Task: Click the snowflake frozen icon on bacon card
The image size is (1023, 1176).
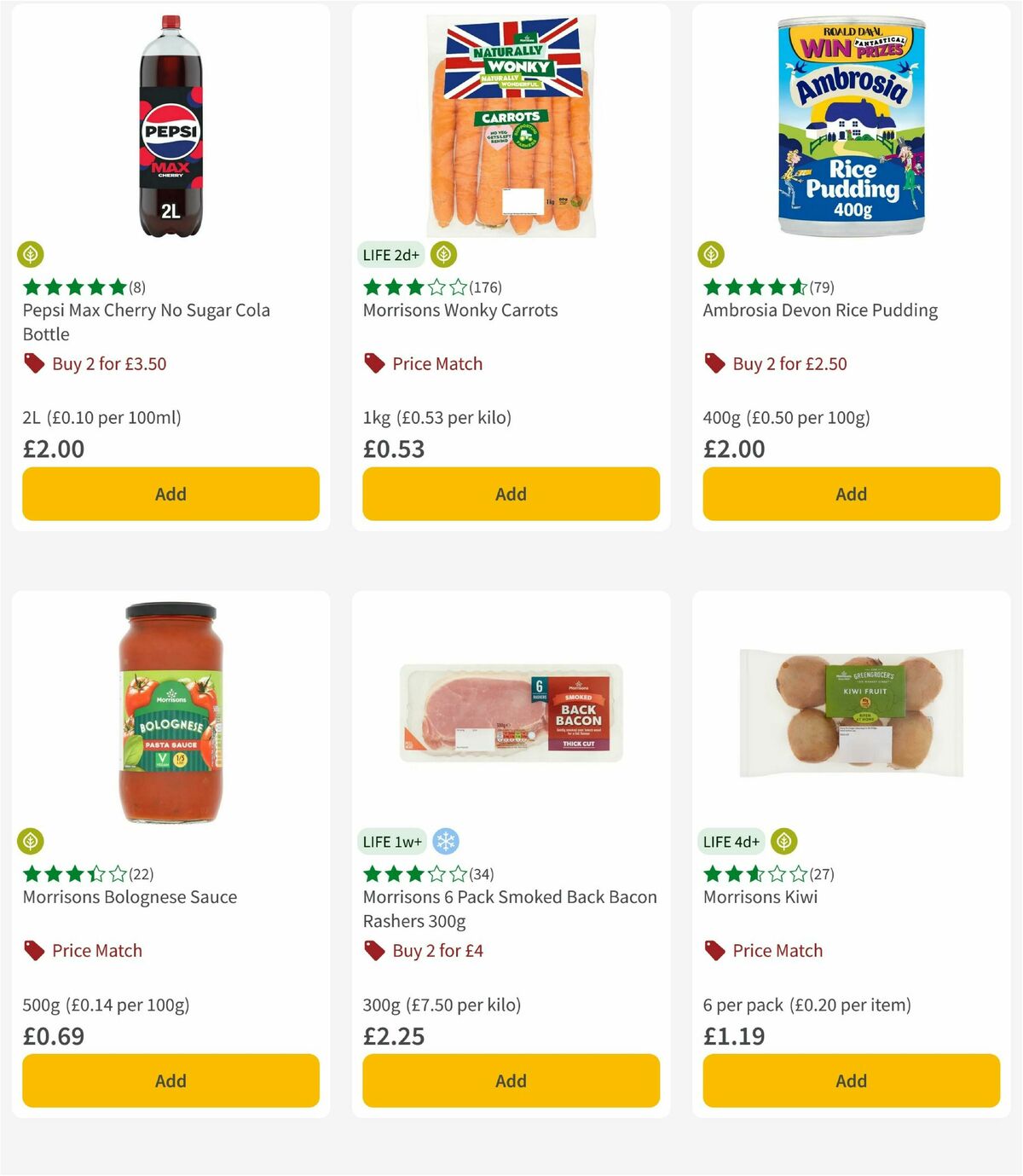Action: click(x=448, y=841)
